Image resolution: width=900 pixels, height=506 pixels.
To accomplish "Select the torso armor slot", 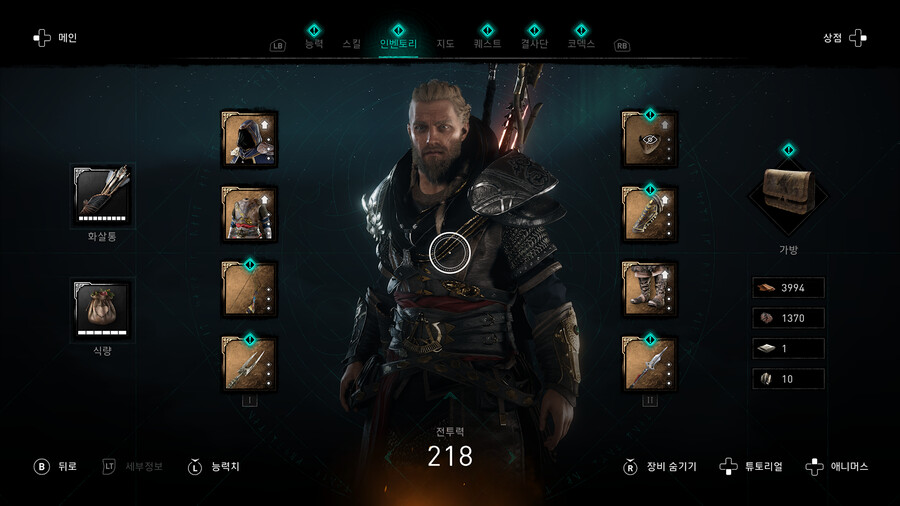I will [x=248, y=213].
